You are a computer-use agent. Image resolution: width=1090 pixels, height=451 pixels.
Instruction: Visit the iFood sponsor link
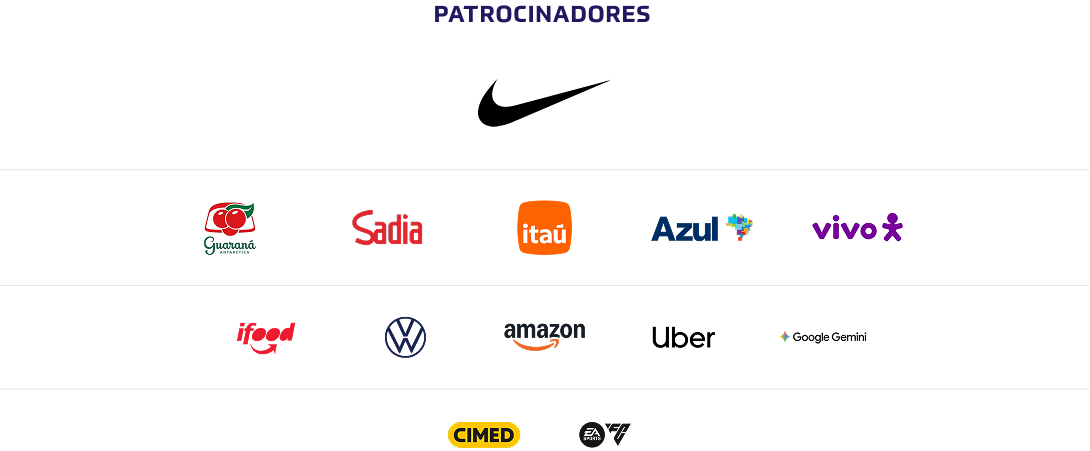tap(266, 338)
